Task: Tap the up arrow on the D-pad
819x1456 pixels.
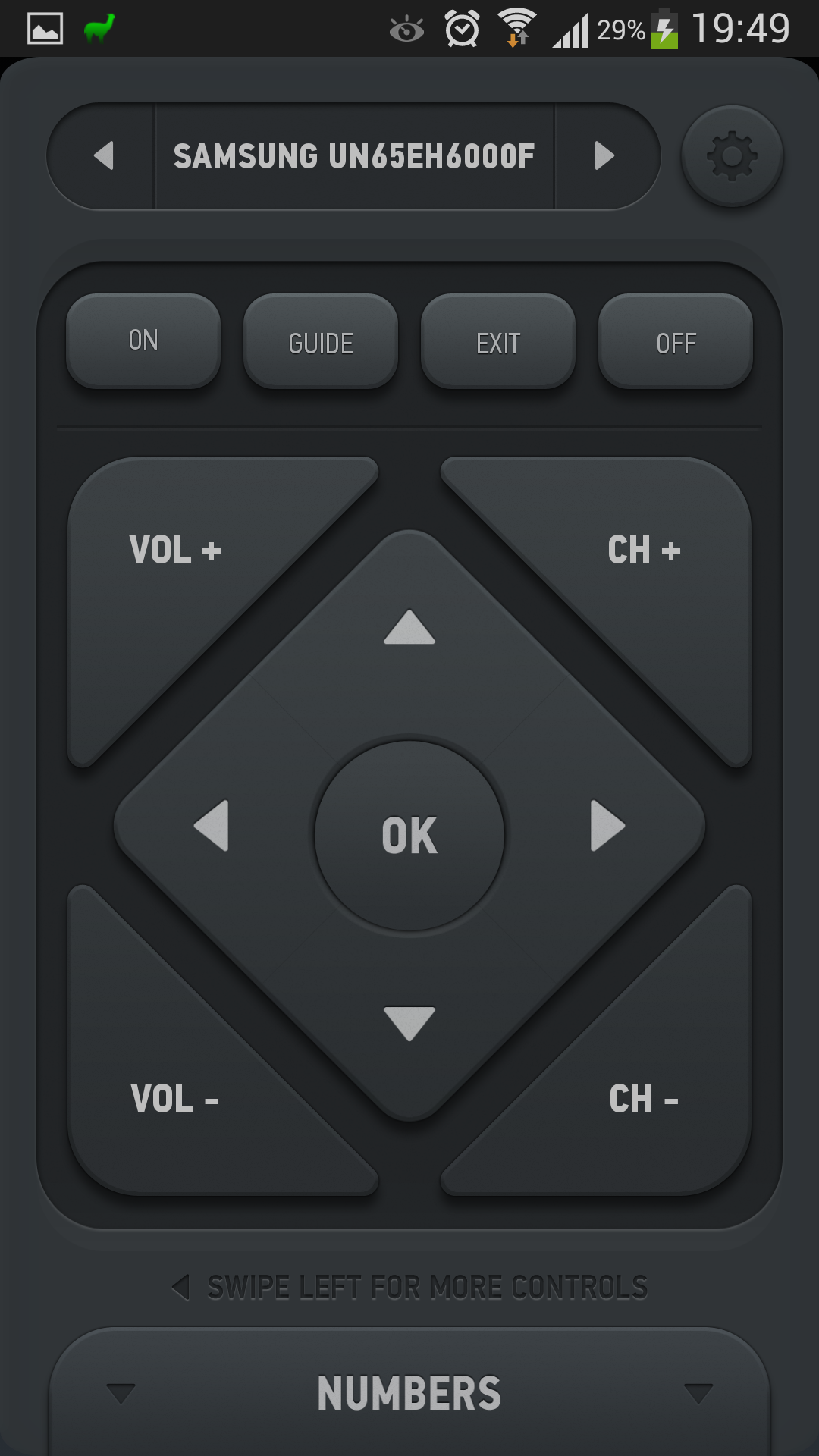Action: (x=409, y=628)
